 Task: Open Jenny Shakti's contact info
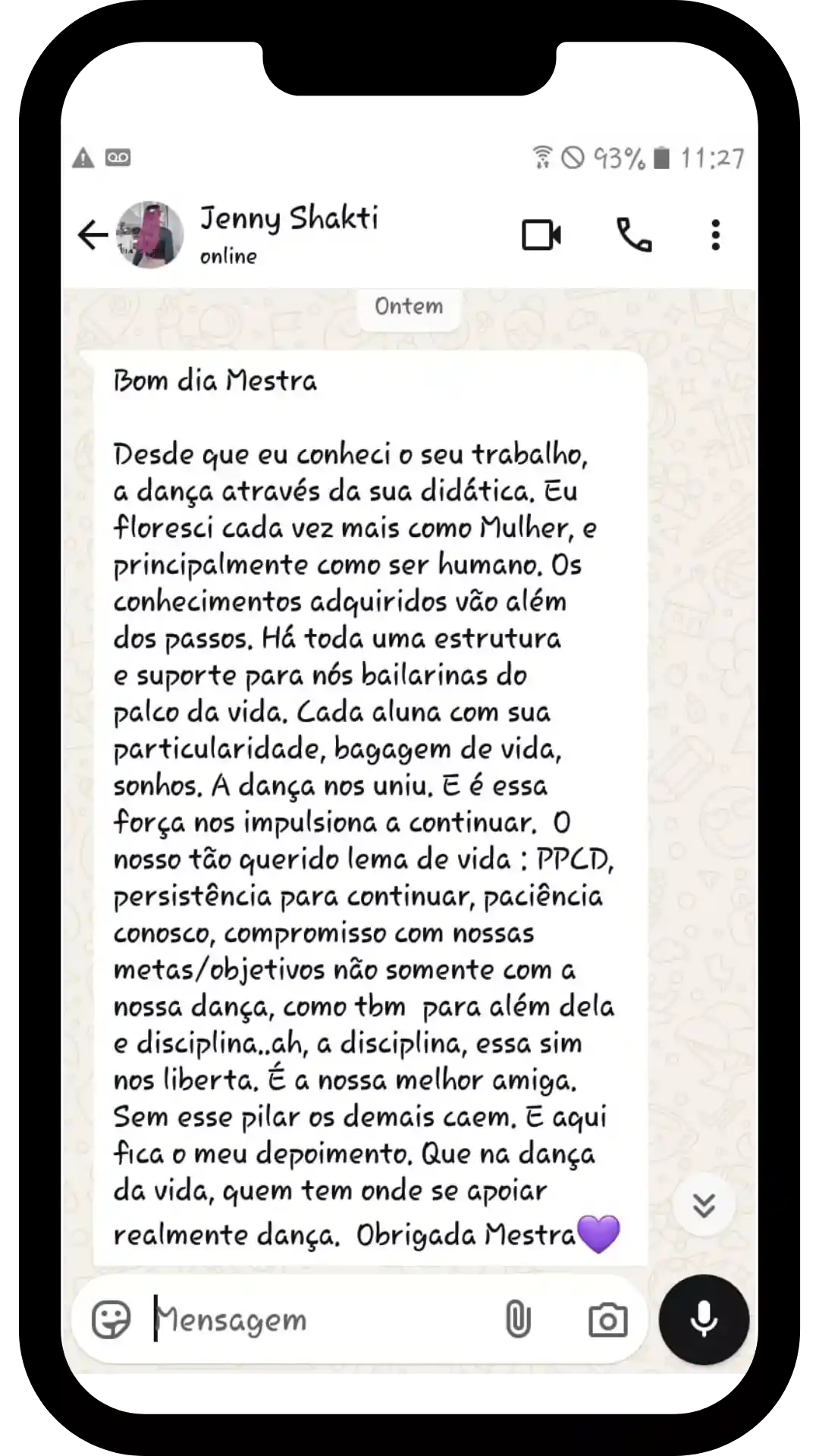coord(288,234)
